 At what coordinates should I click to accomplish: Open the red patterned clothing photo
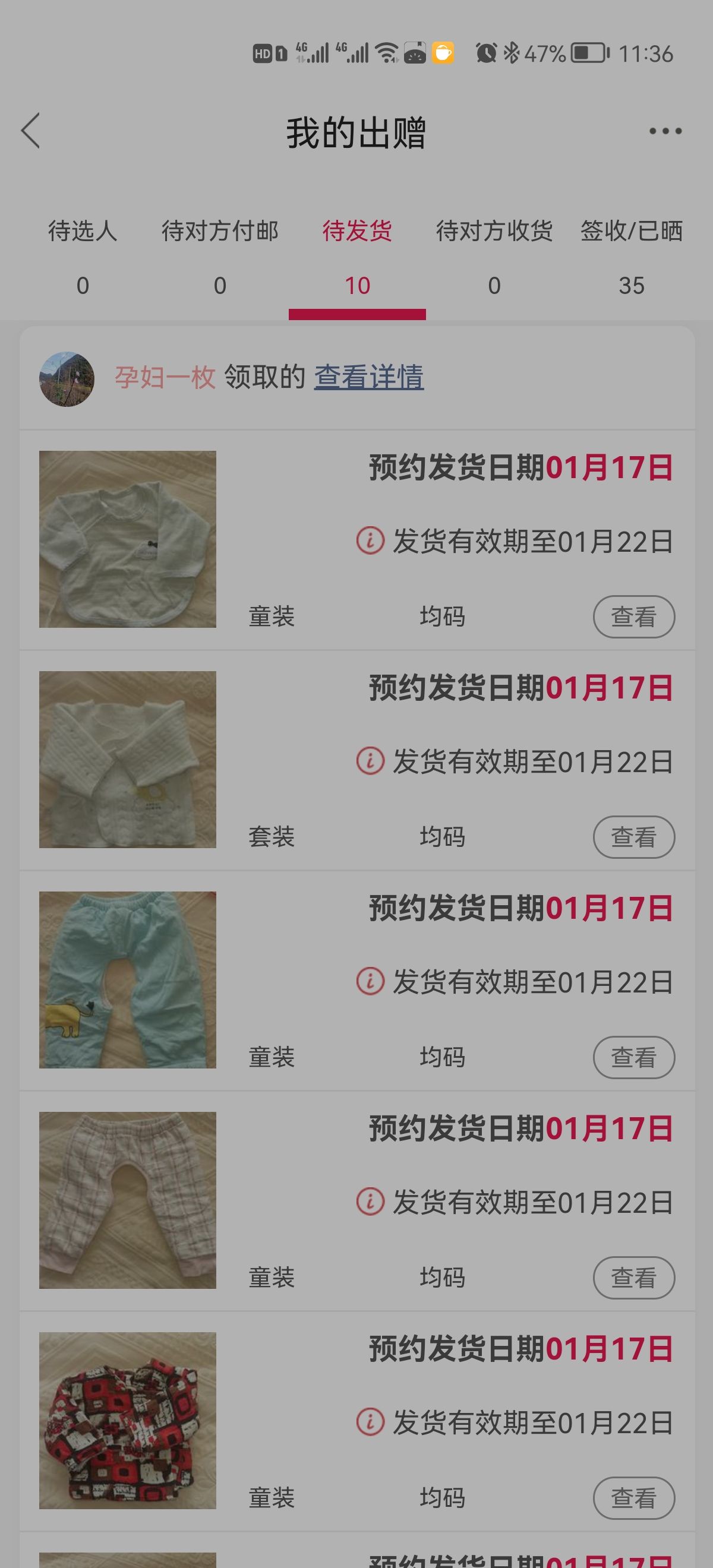(127, 1421)
